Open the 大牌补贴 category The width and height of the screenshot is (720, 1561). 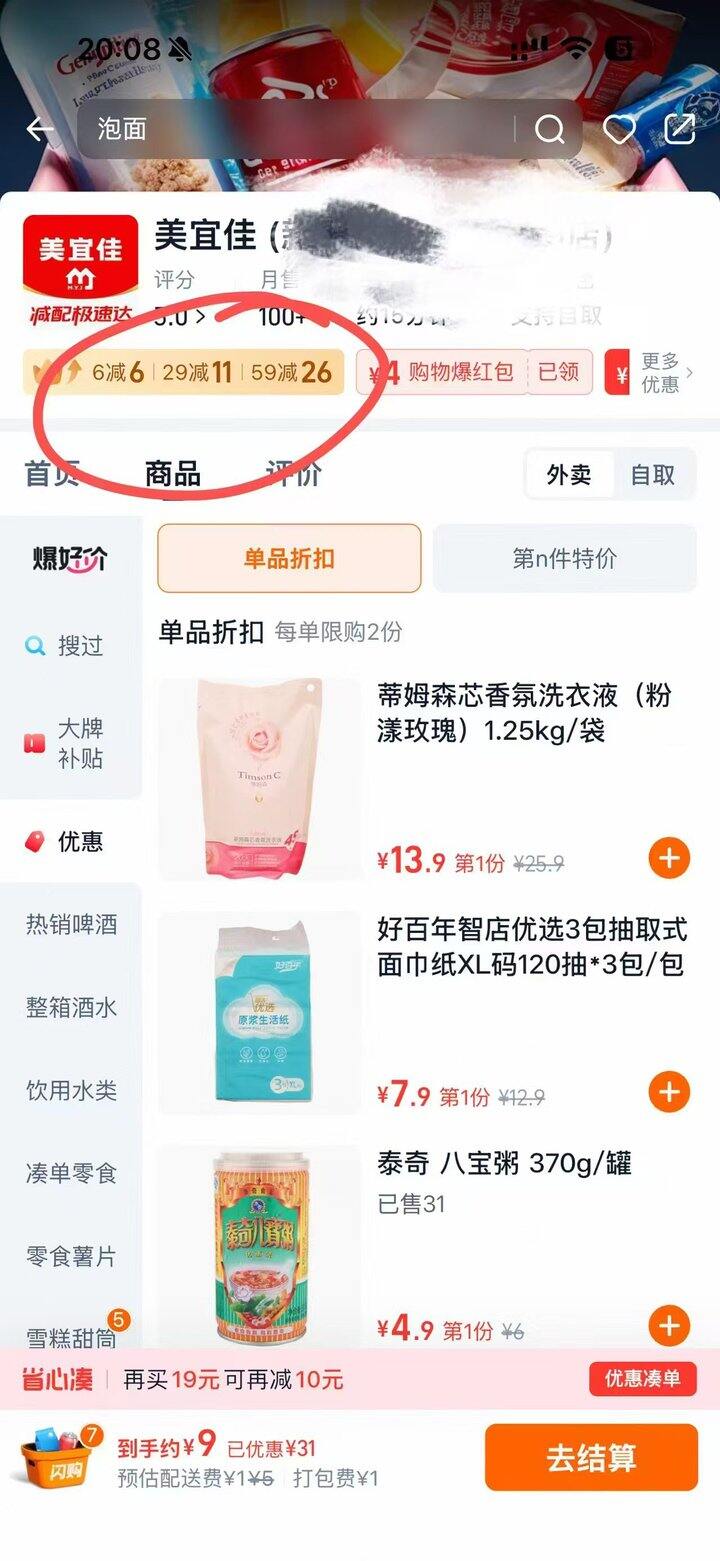(x=70, y=743)
